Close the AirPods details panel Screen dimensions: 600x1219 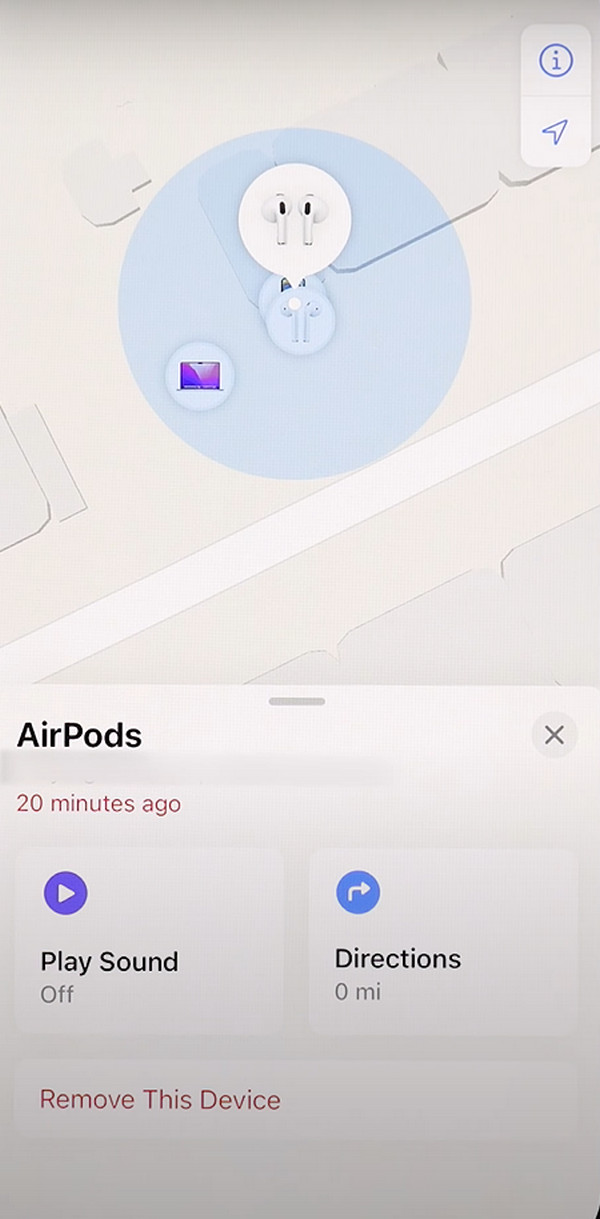pos(554,736)
